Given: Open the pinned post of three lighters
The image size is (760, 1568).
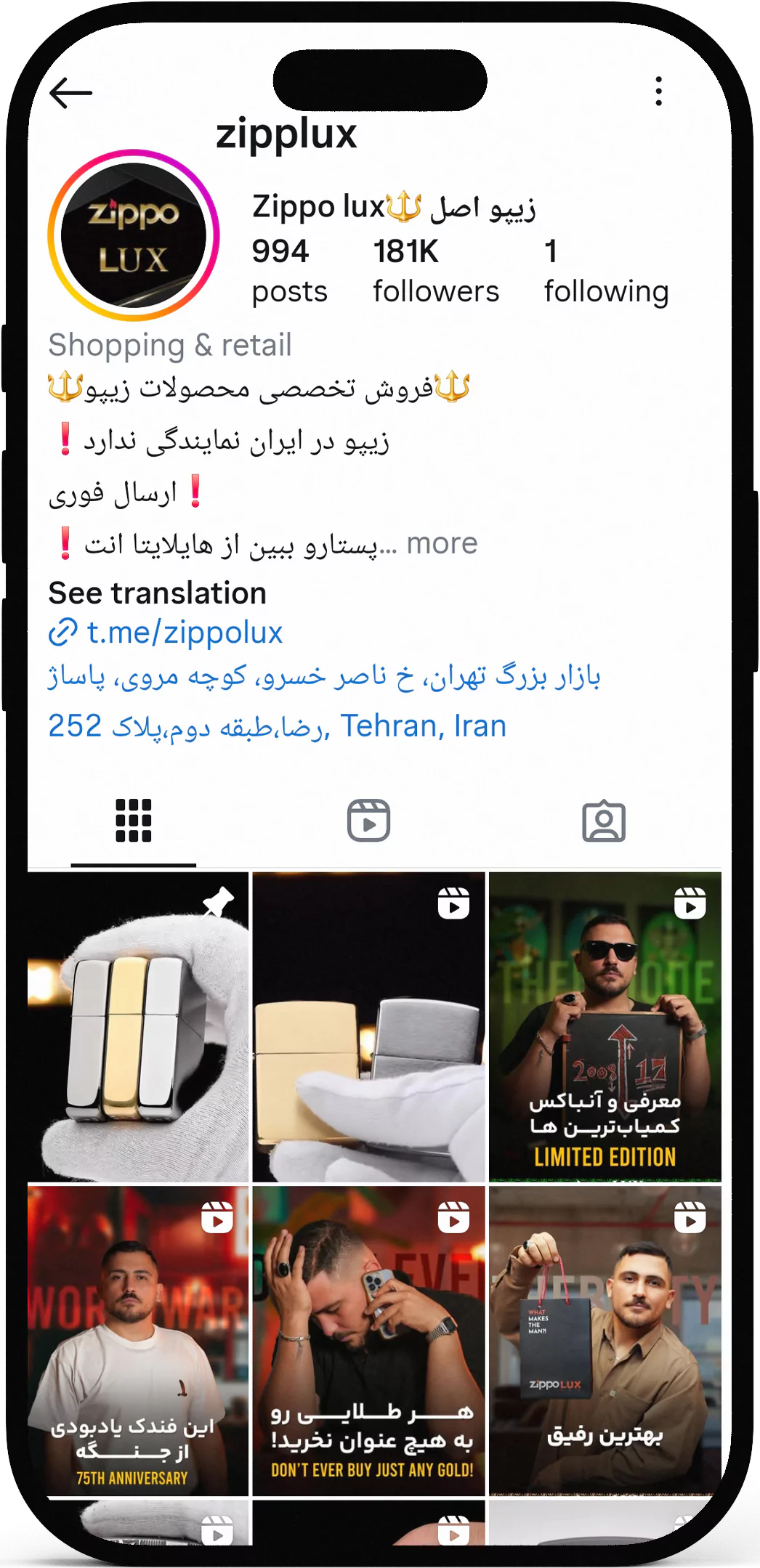Looking at the screenshot, I should [x=138, y=1027].
